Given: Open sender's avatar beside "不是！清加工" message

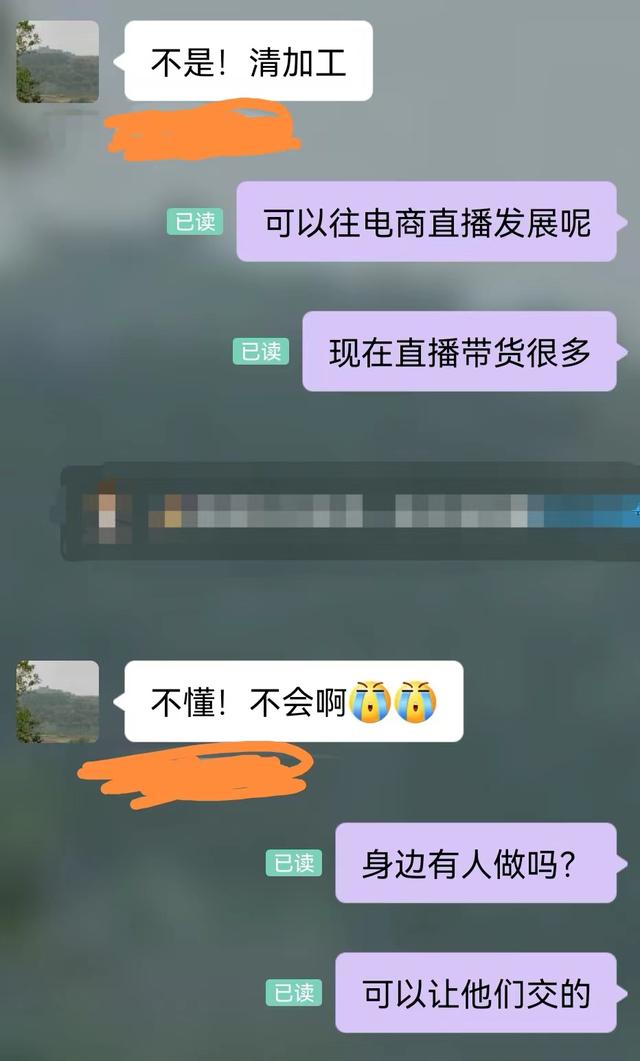Looking at the screenshot, I should [57, 62].
